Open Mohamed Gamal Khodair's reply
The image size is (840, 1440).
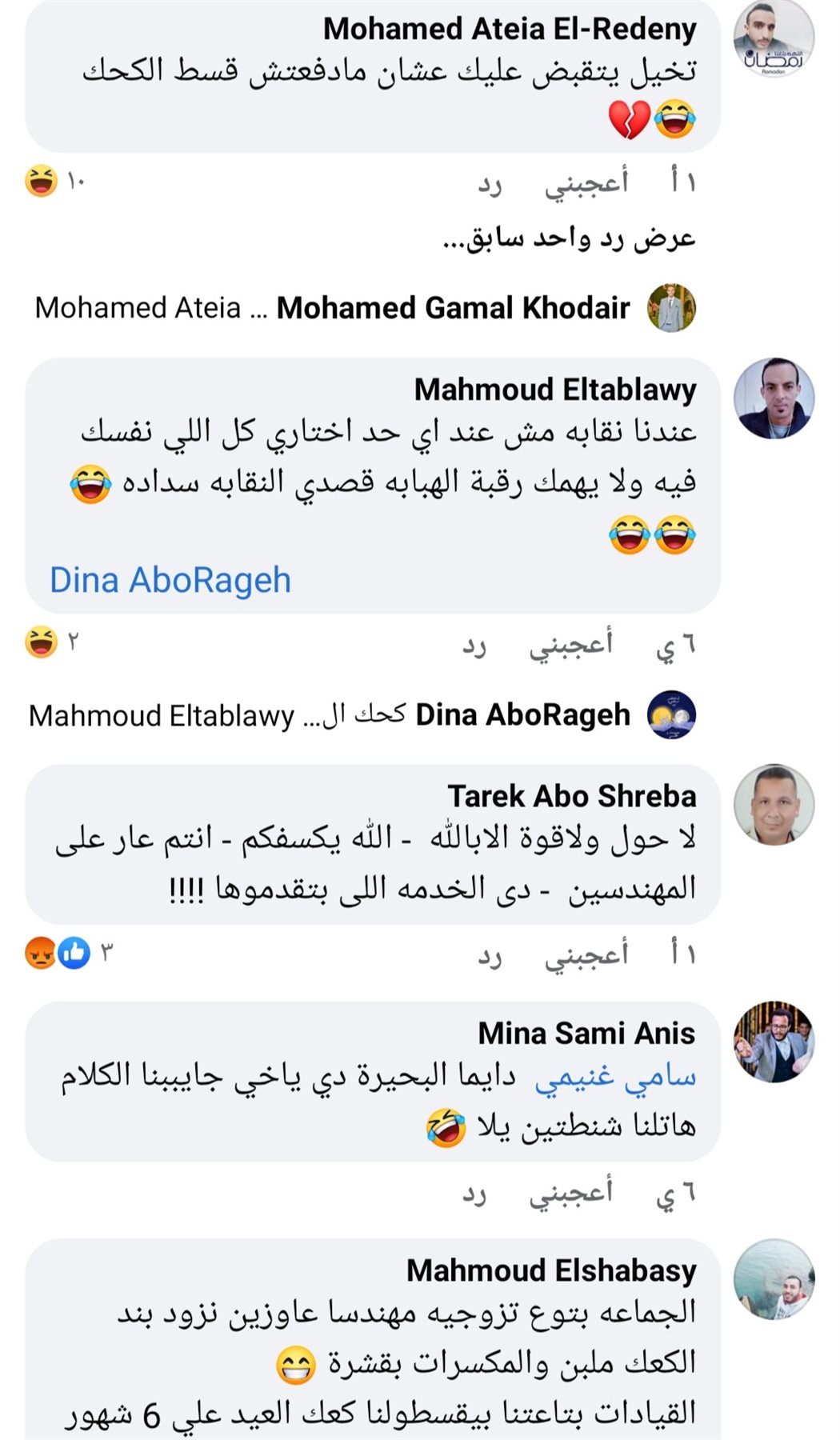(453, 308)
